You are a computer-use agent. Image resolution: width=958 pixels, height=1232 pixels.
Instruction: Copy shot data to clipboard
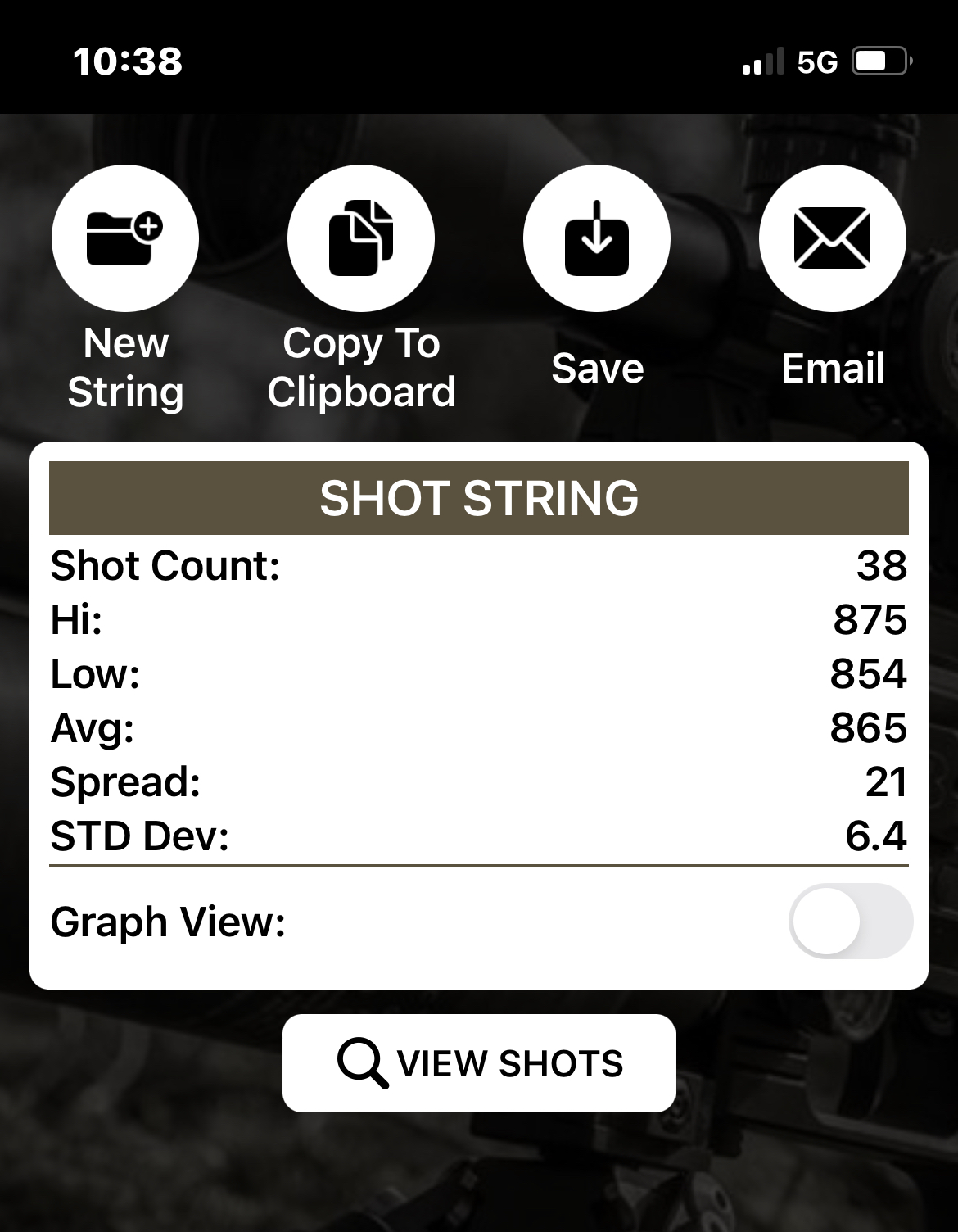coord(361,238)
